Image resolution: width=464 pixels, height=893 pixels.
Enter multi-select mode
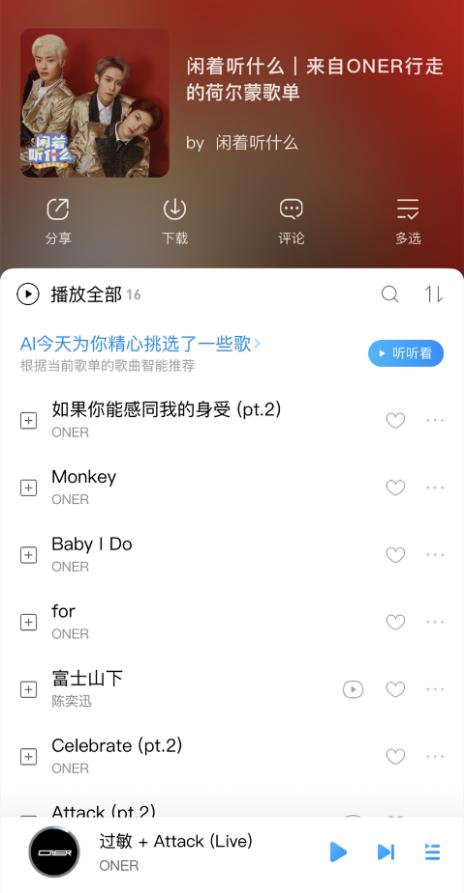pyautogui.click(x=408, y=221)
